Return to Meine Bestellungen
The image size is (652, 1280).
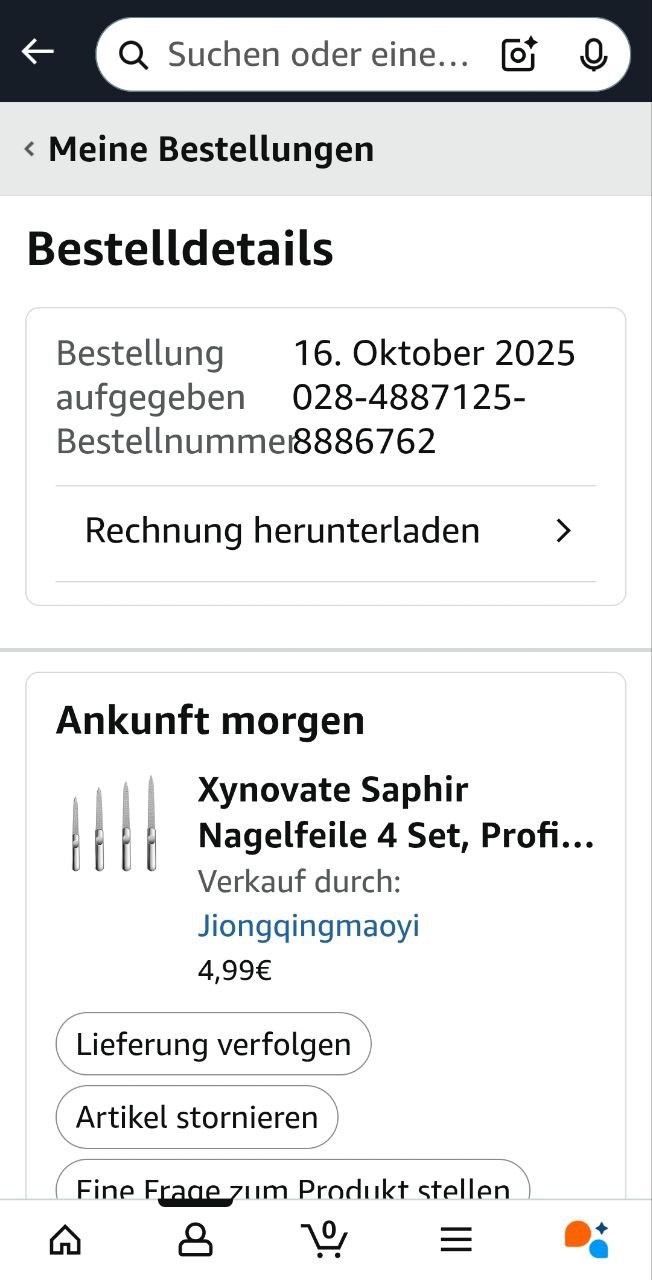click(200, 150)
